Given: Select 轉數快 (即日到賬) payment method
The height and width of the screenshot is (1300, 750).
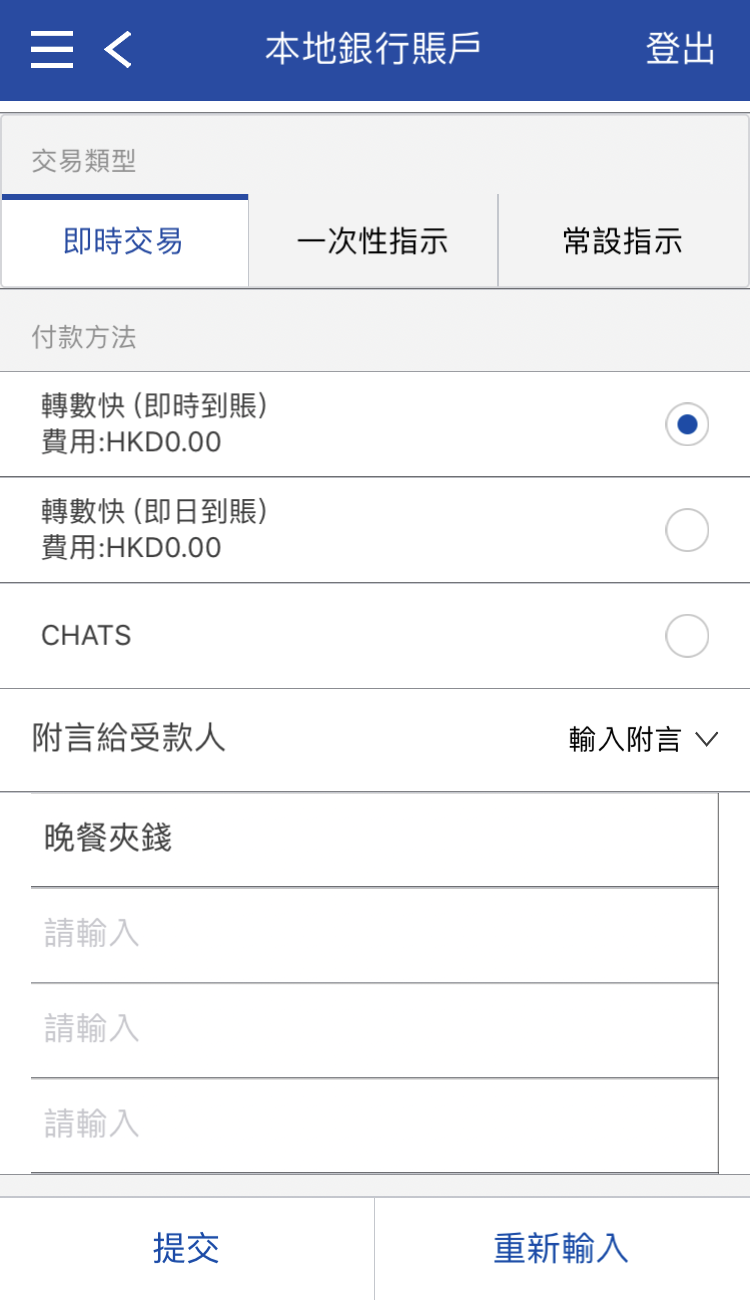Looking at the screenshot, I should pos(686,530).
